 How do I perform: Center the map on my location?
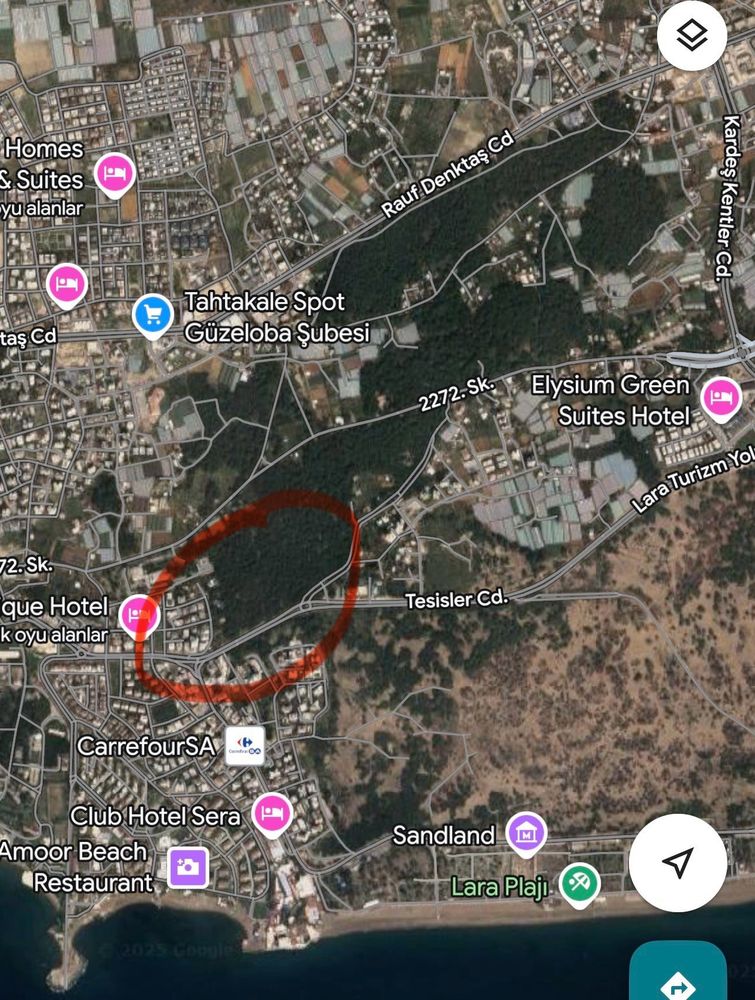[678, 862]
